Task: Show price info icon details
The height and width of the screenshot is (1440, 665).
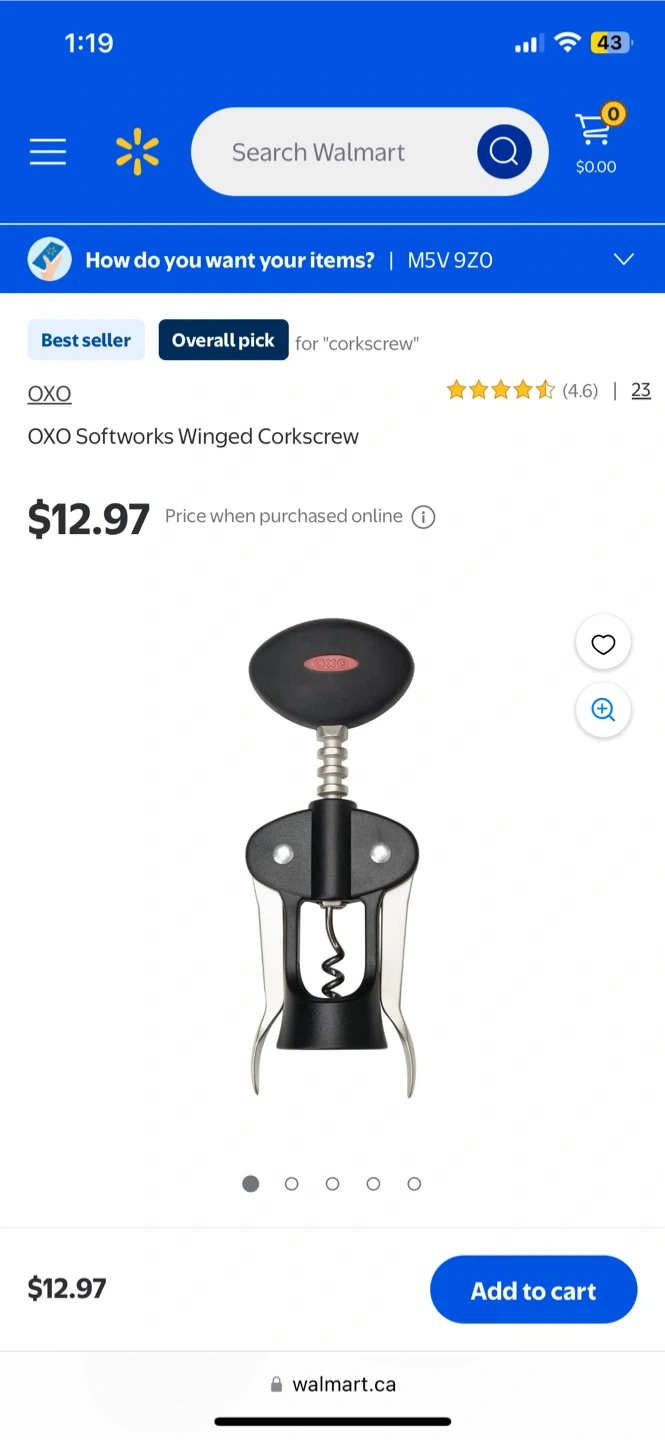Action: coord(424,517)
